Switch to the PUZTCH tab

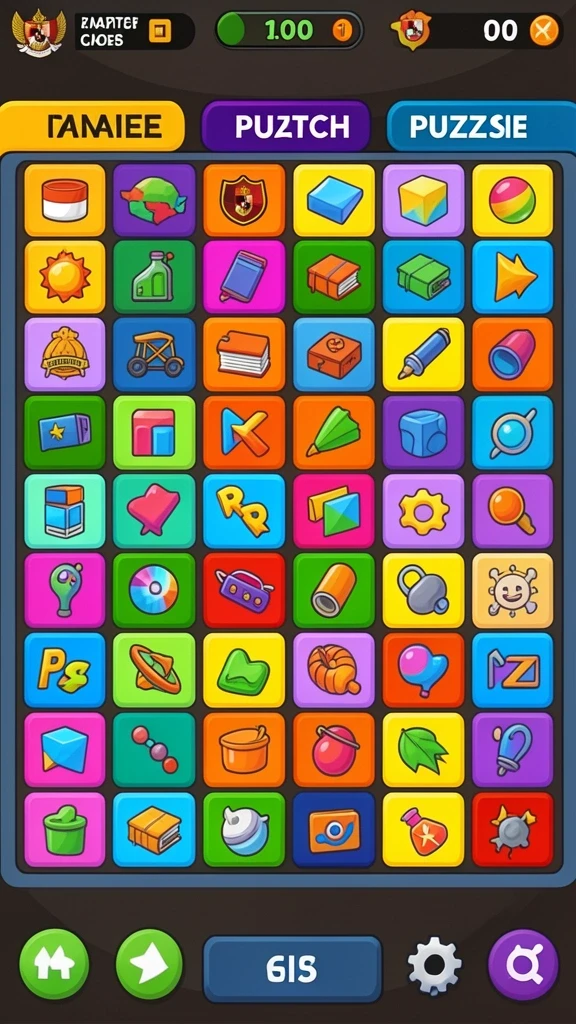pyautogui.click(x=286, y=127)
